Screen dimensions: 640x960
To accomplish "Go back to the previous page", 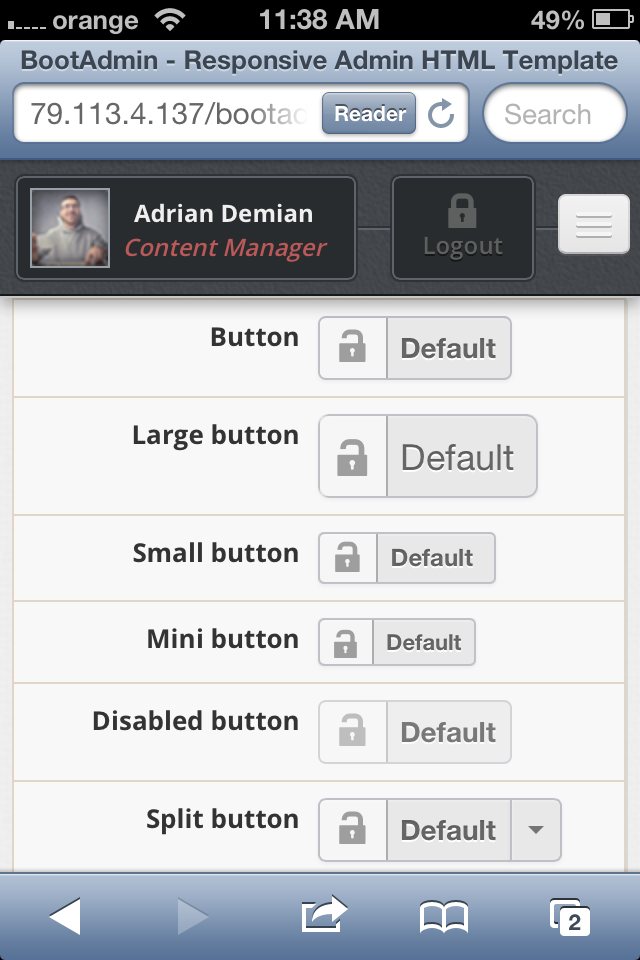I will [65, 916].
